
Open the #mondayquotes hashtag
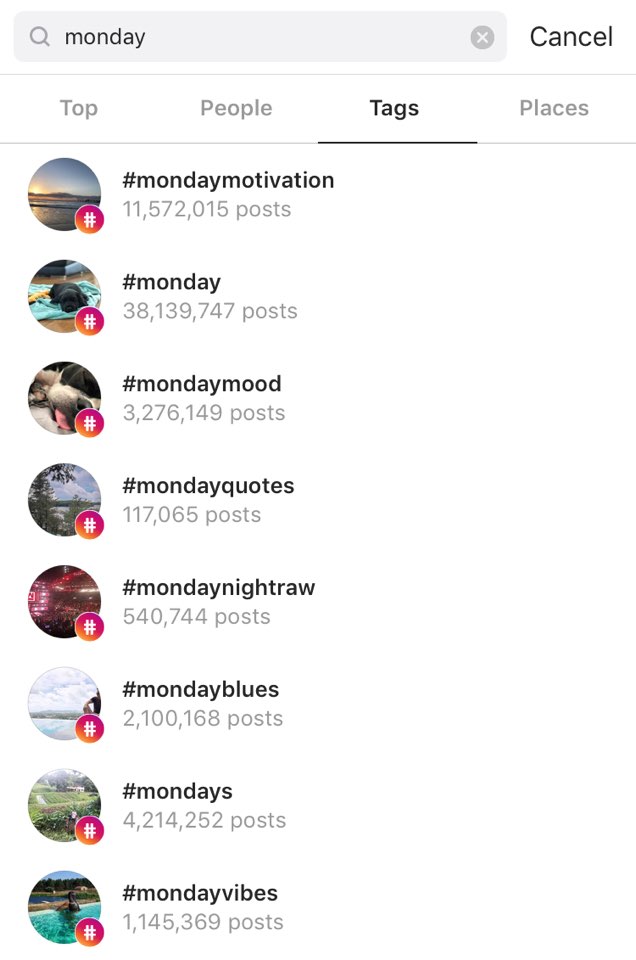(208, 500)
